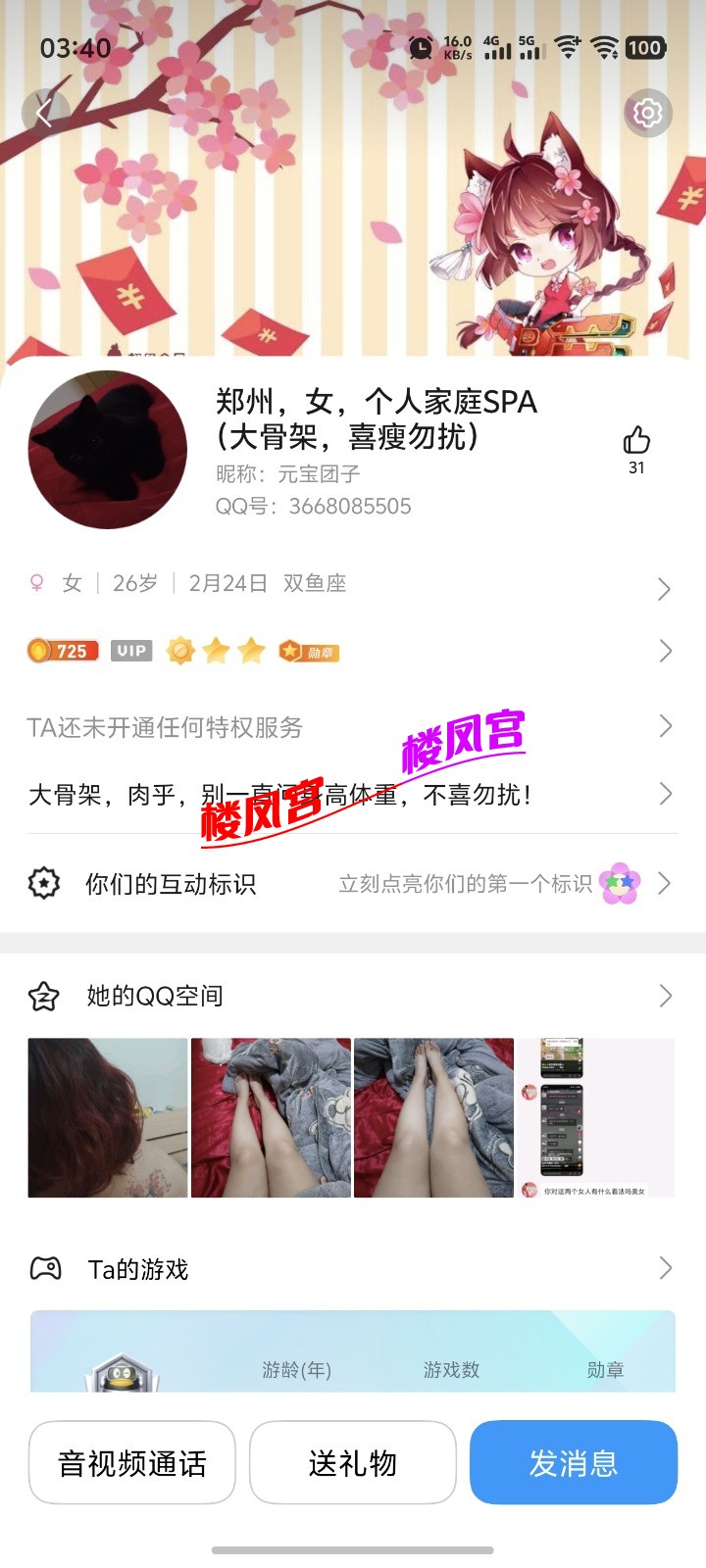706x1568 pixels.
Task: Tap the thumbs-up like icon showing 31
Action: point(636,443)
